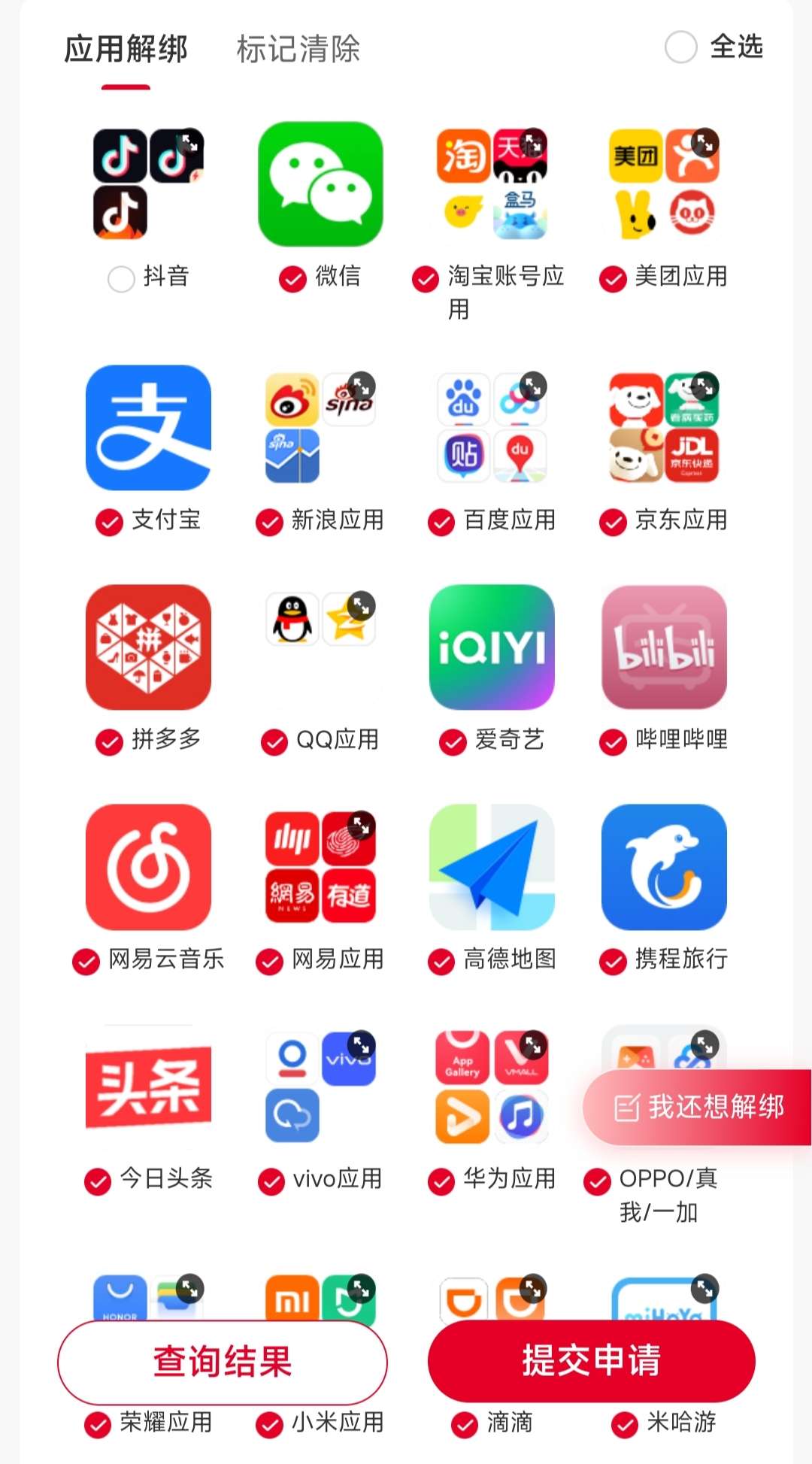The height and width of the screenshot is (1464, 812).
Task: Tick the 全选 select-all checkbox
Action: [x=681, y=47]
